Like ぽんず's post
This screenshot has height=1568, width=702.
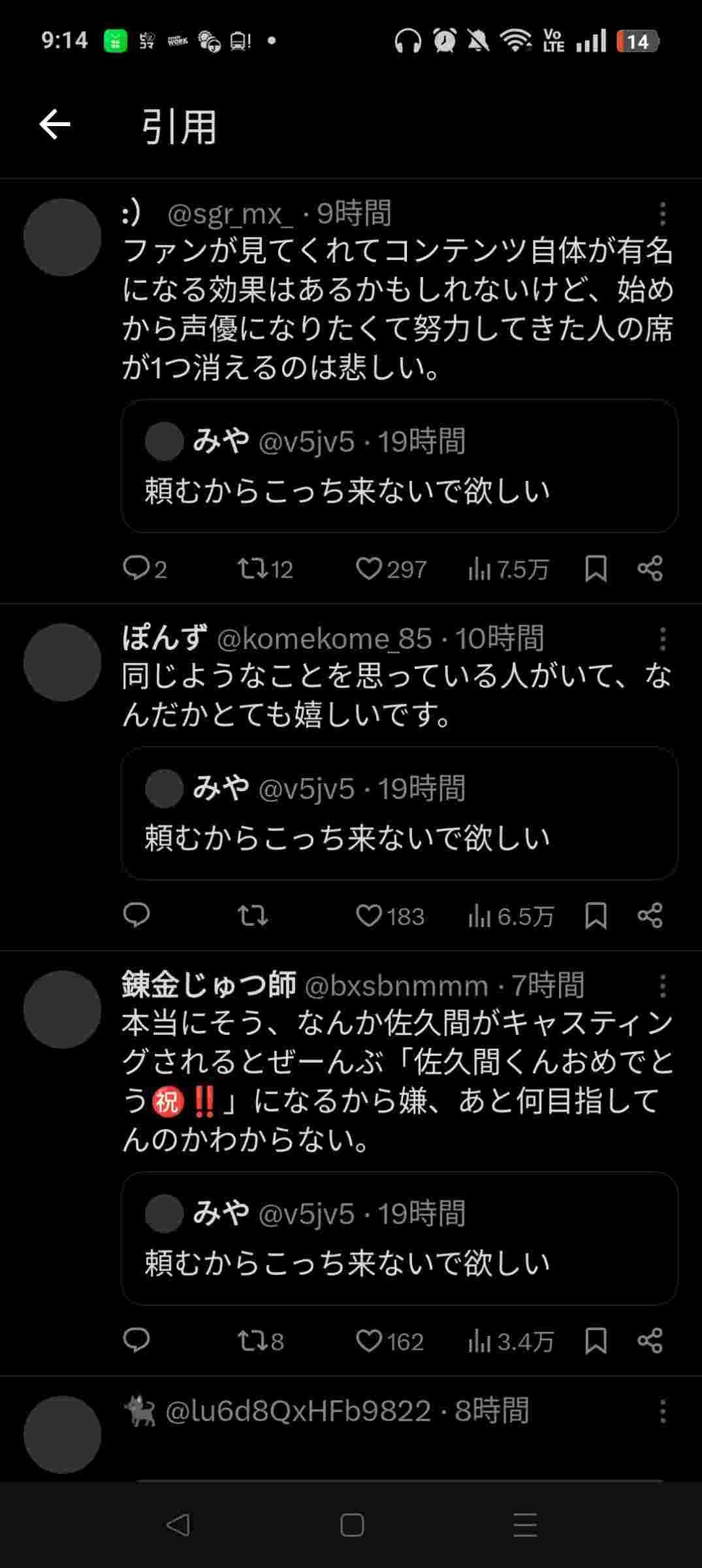(x=369, y=915)
